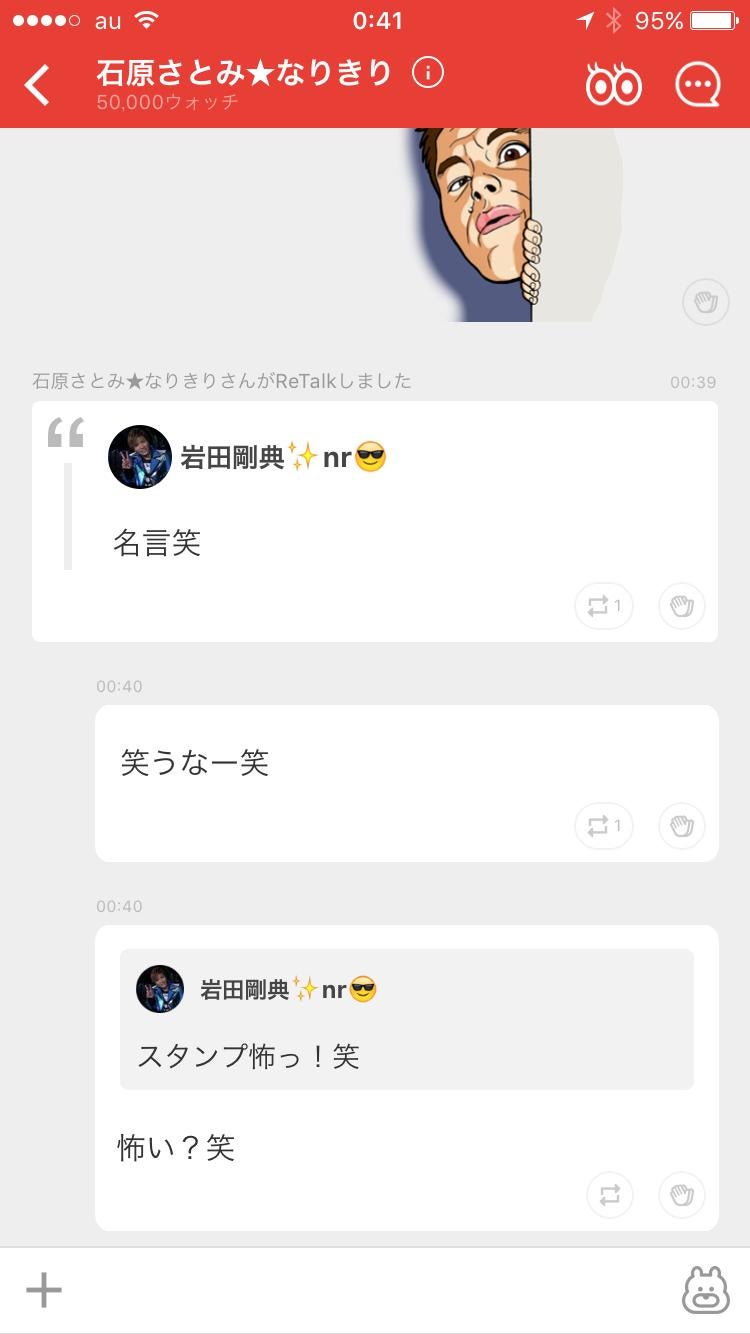The image size is (750, 1334).
Task: Tap the back arrow to exit the talk room
Action: point(38,84)
